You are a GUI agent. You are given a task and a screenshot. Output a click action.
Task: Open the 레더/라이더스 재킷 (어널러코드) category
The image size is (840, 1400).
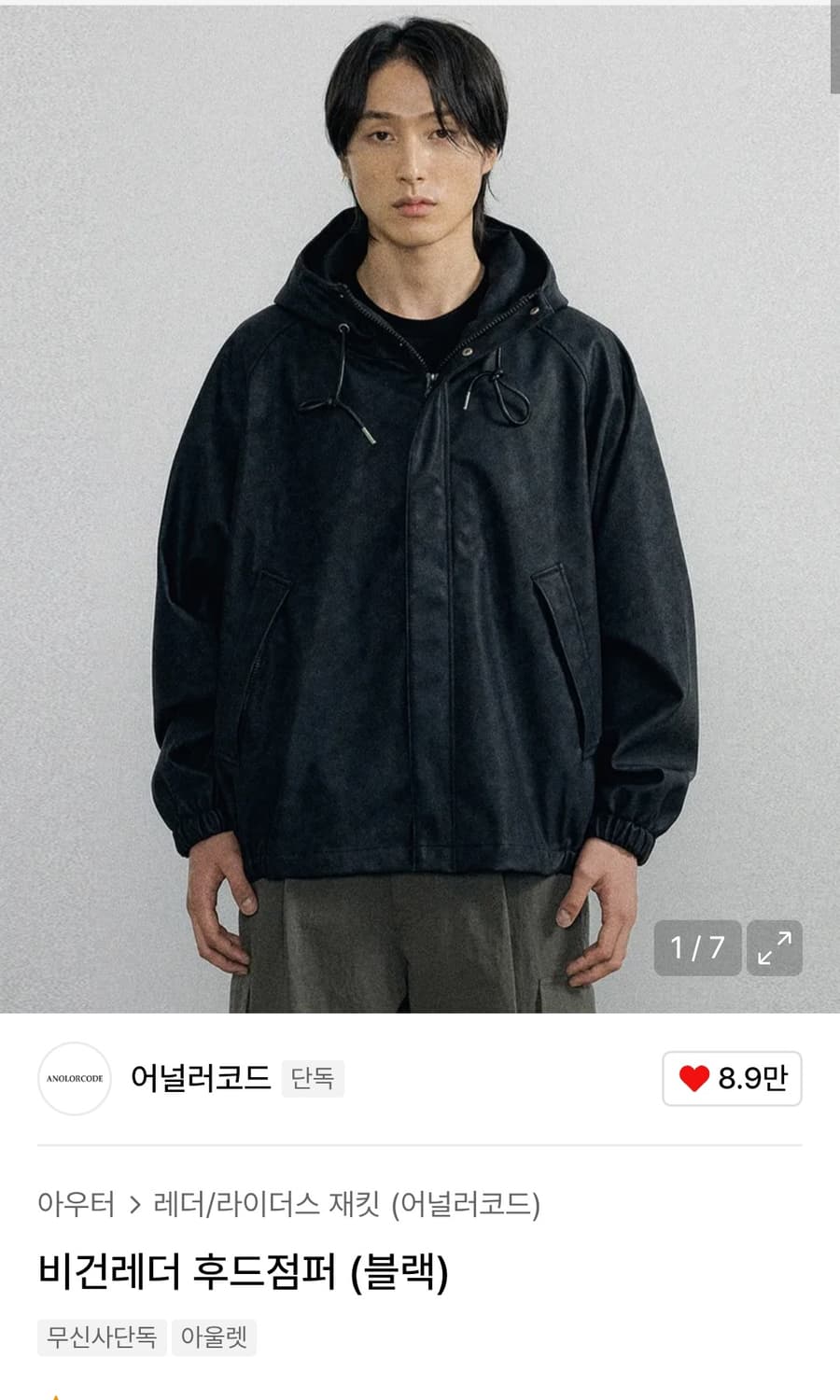pyautogui.click(x=345, y=1204)
